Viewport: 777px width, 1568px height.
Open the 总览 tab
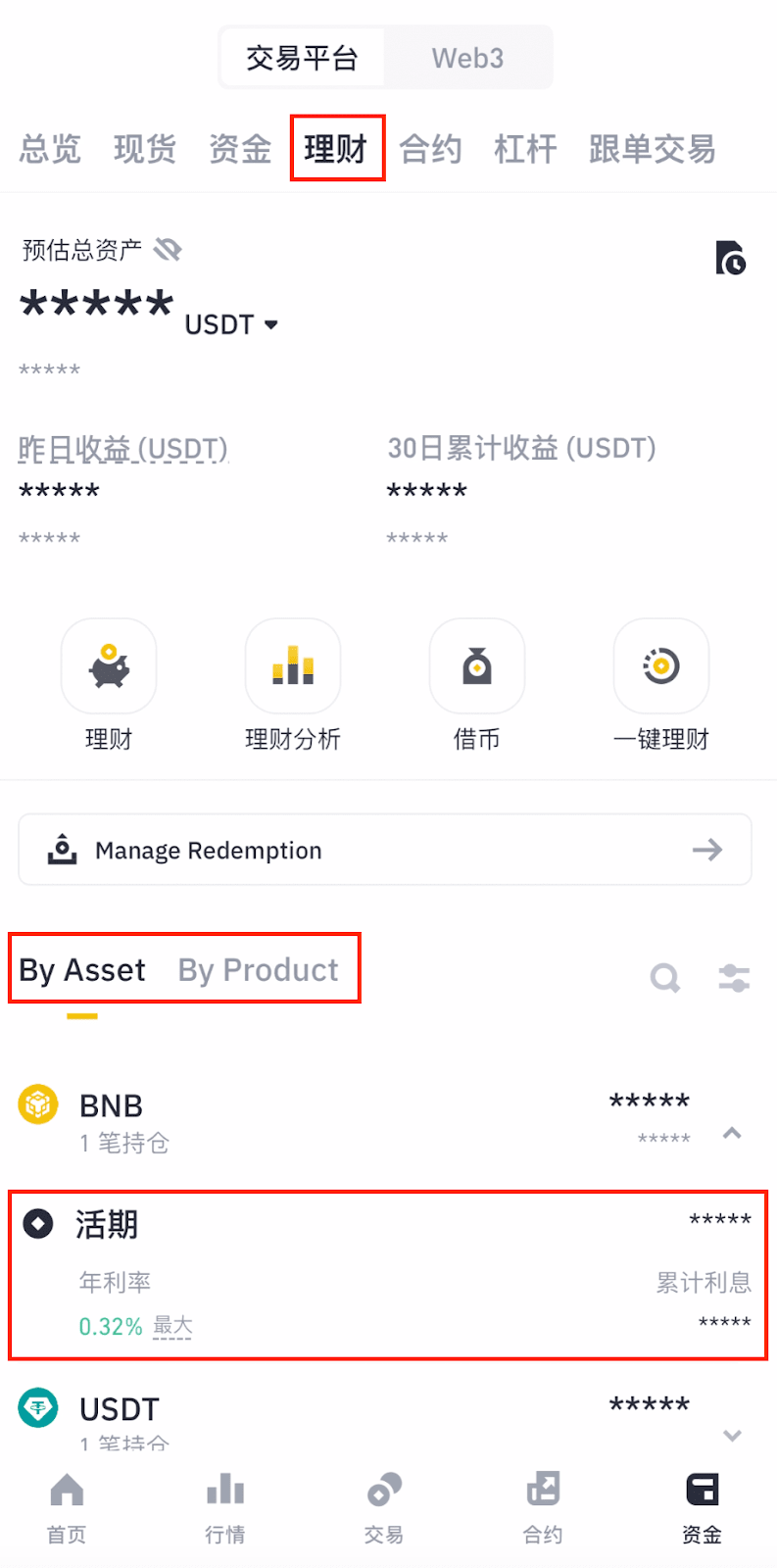[50, 149]
